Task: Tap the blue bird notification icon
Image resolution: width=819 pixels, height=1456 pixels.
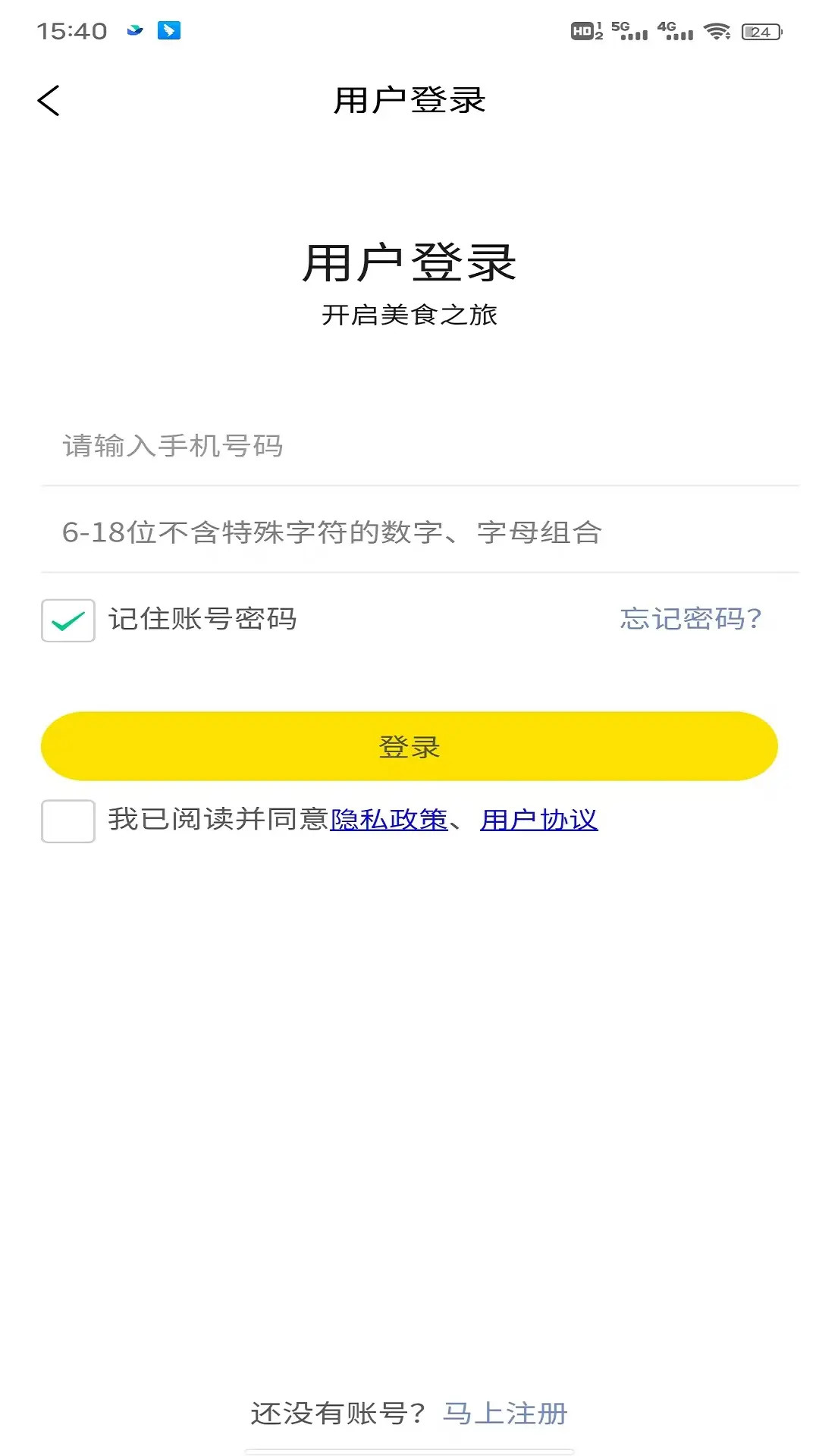Action: point(134,29)
